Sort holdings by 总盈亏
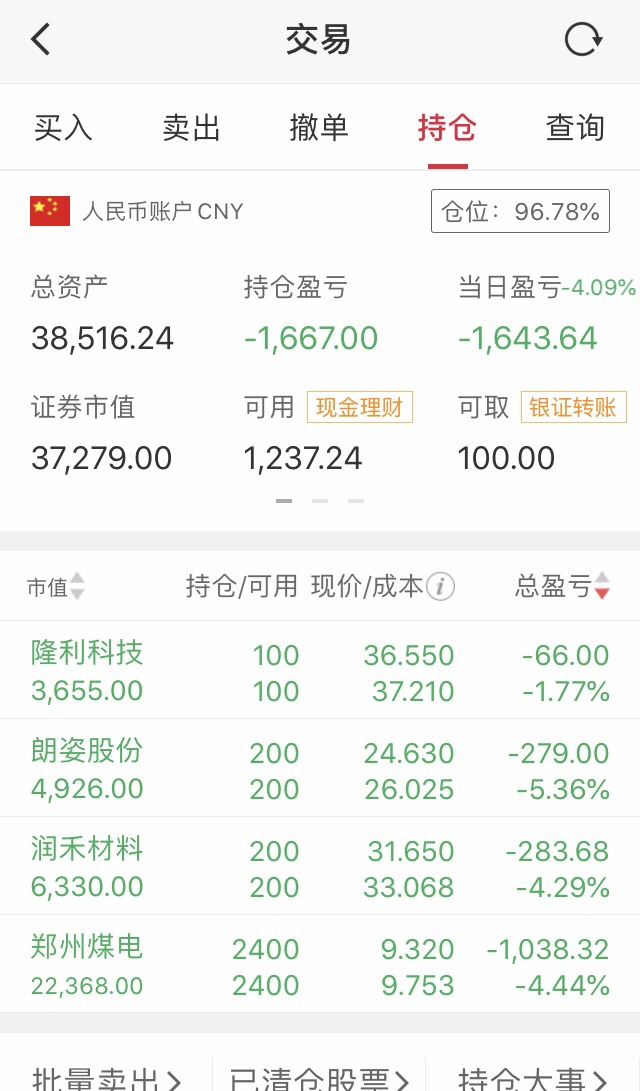This screenshot has height=1091, width=640. [x=562, y=586]
